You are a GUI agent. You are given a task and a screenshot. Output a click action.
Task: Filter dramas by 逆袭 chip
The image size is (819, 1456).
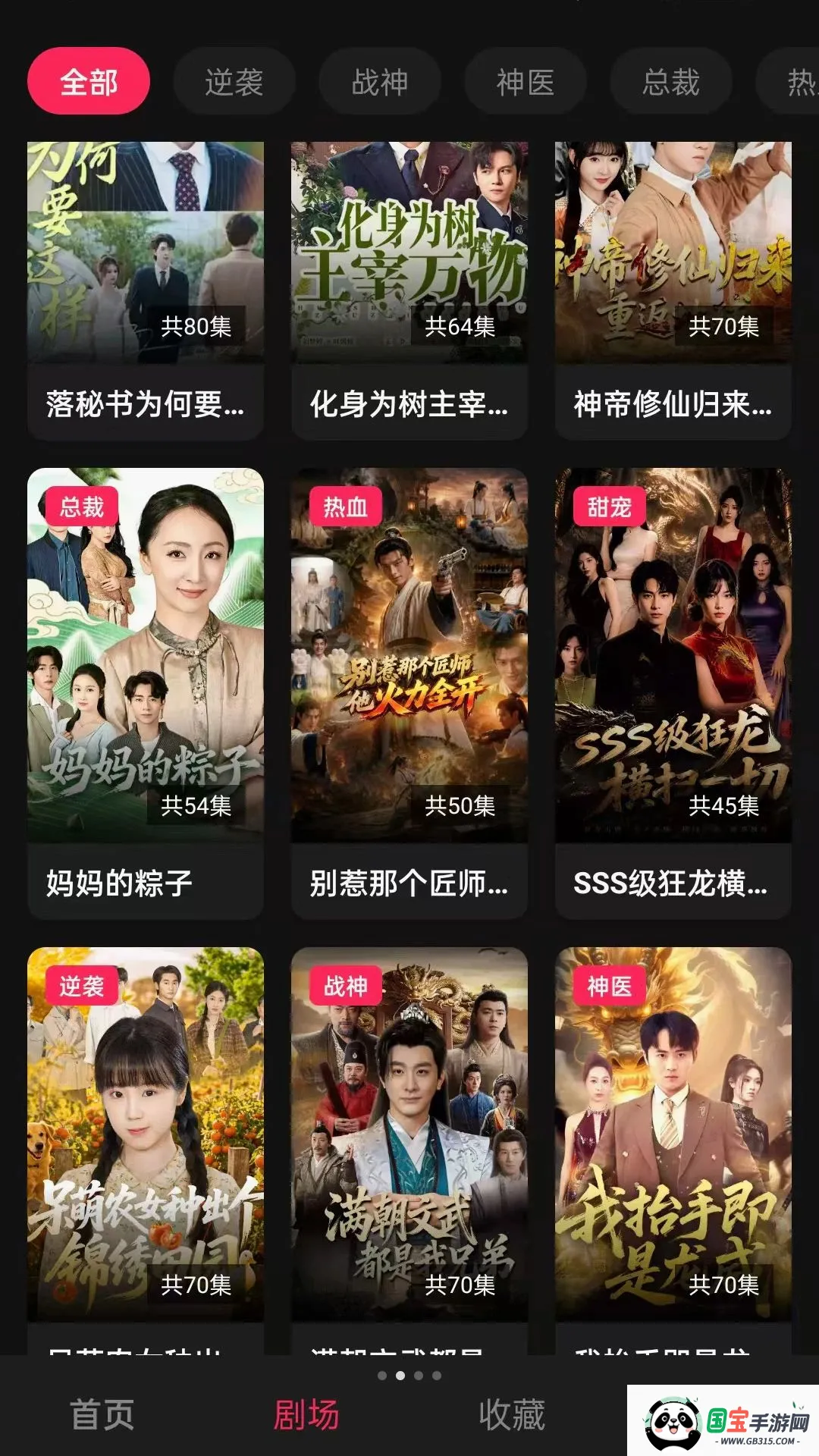coord(234,81)
